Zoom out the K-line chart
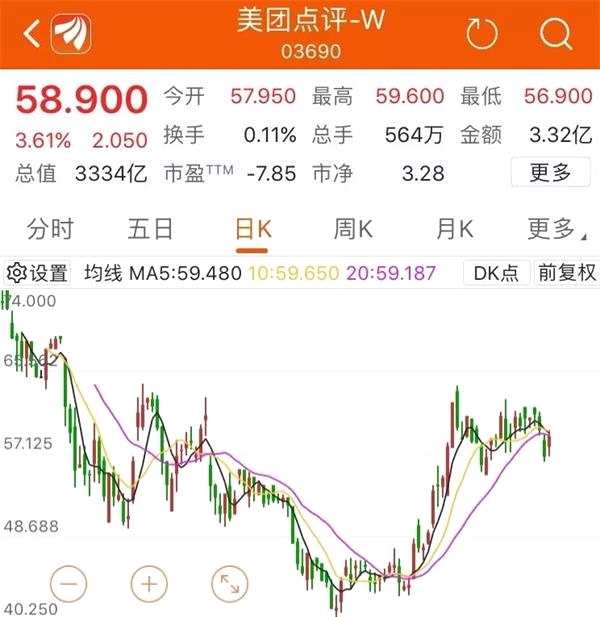This screenshot has height=617, width=600. pos(68,583)
